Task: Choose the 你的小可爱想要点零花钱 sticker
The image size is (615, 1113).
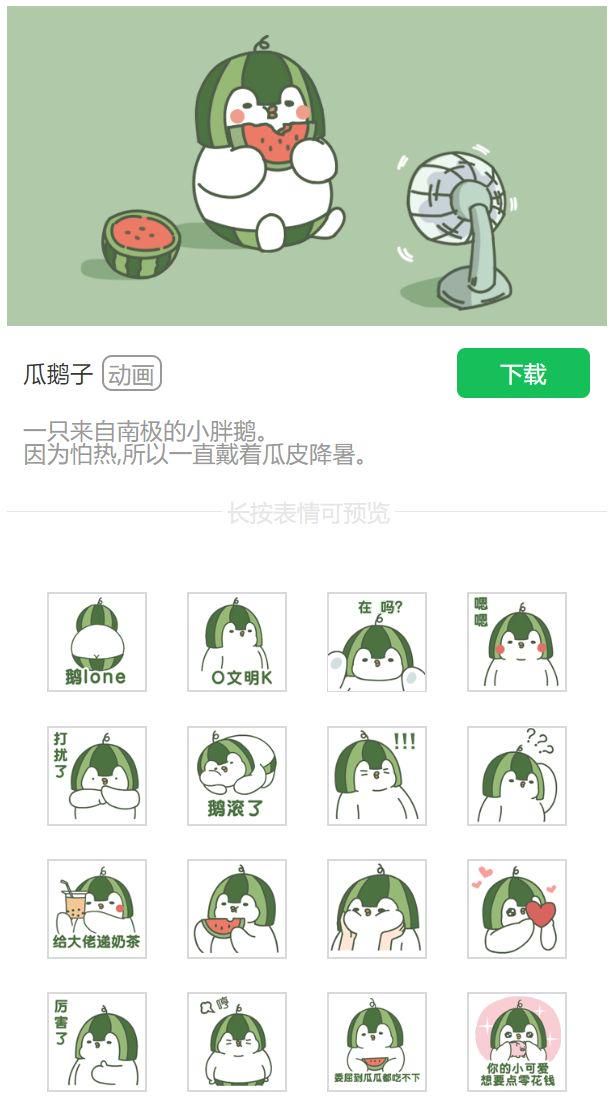Action: [x=517, y=1042]
